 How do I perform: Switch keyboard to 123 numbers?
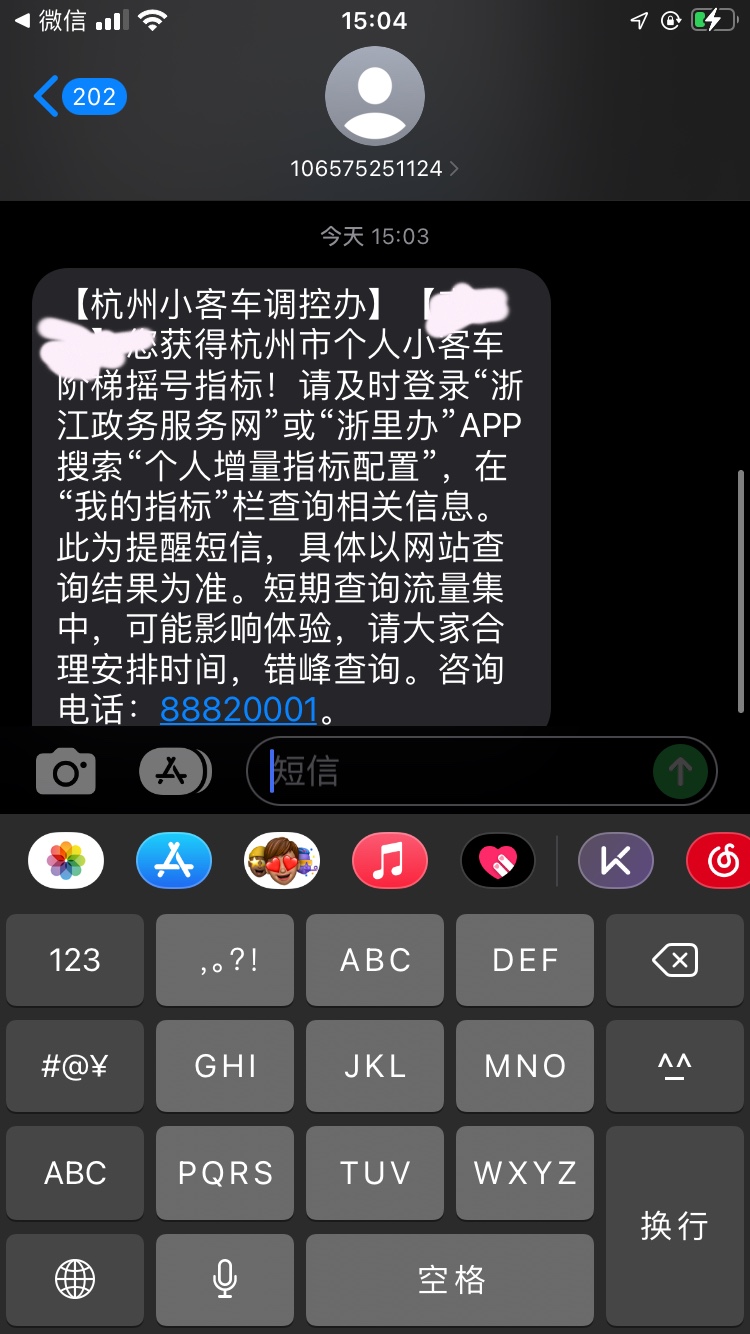tap(75, 961)
